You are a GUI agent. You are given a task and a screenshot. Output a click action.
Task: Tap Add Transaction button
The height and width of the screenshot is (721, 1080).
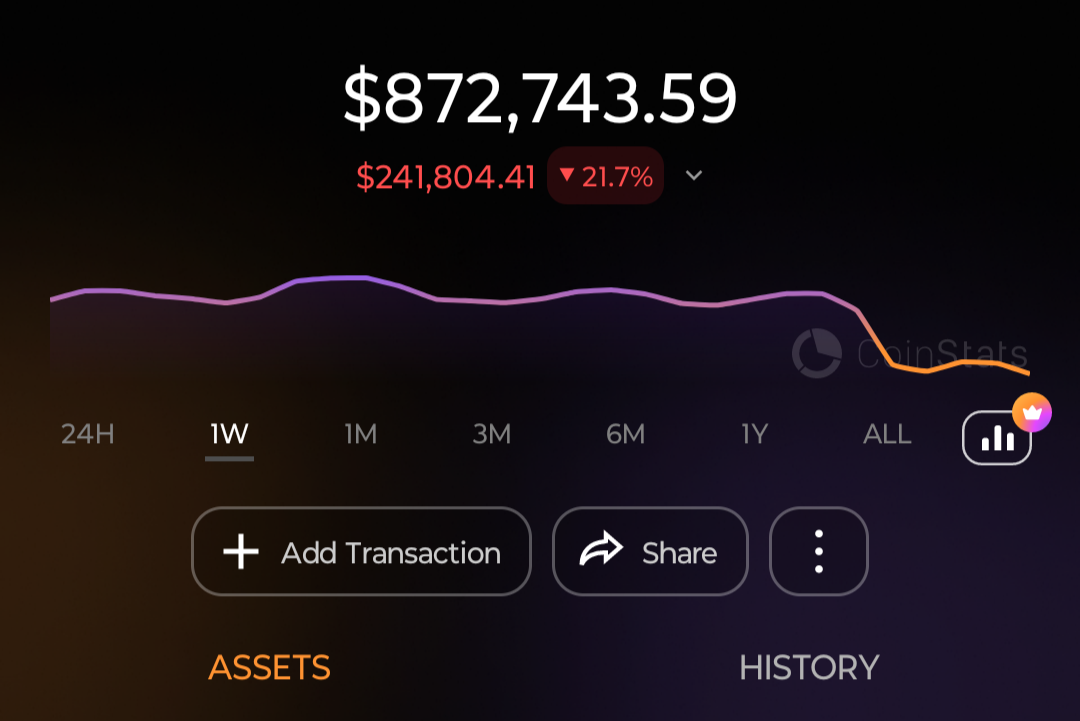[x=361, y=552]
